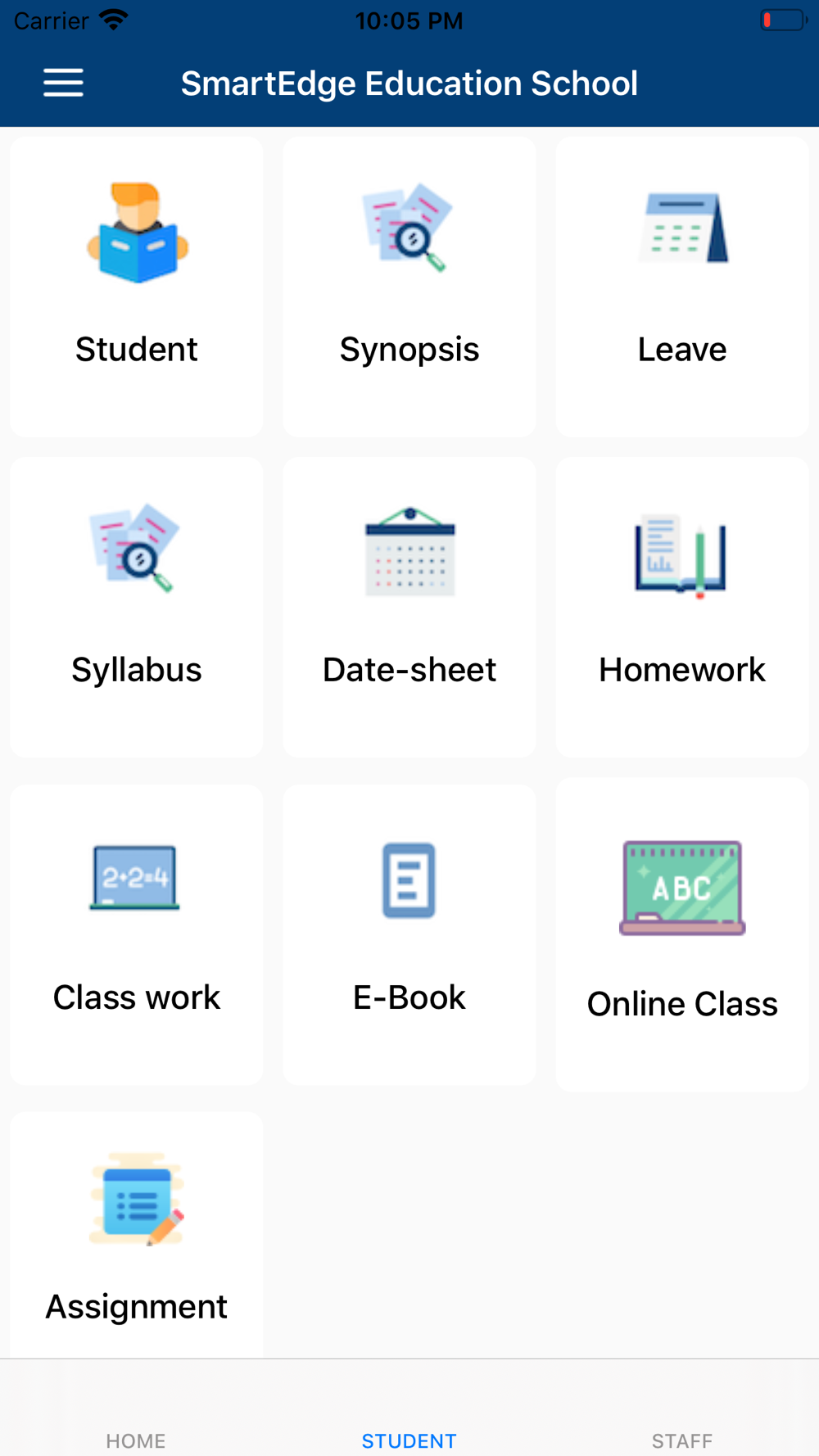The width and height of the screenshot is (819, 1456).
Task: Select the Student tab in bottom bar
Action: (409, 1440)
